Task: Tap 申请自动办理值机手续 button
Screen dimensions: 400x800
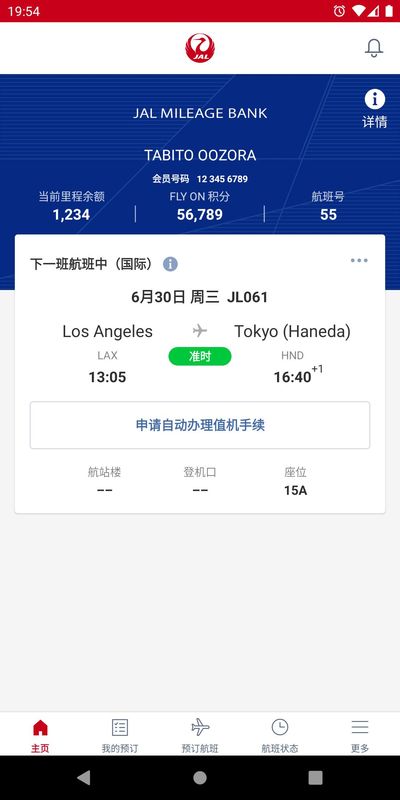Action: [200, 425]
